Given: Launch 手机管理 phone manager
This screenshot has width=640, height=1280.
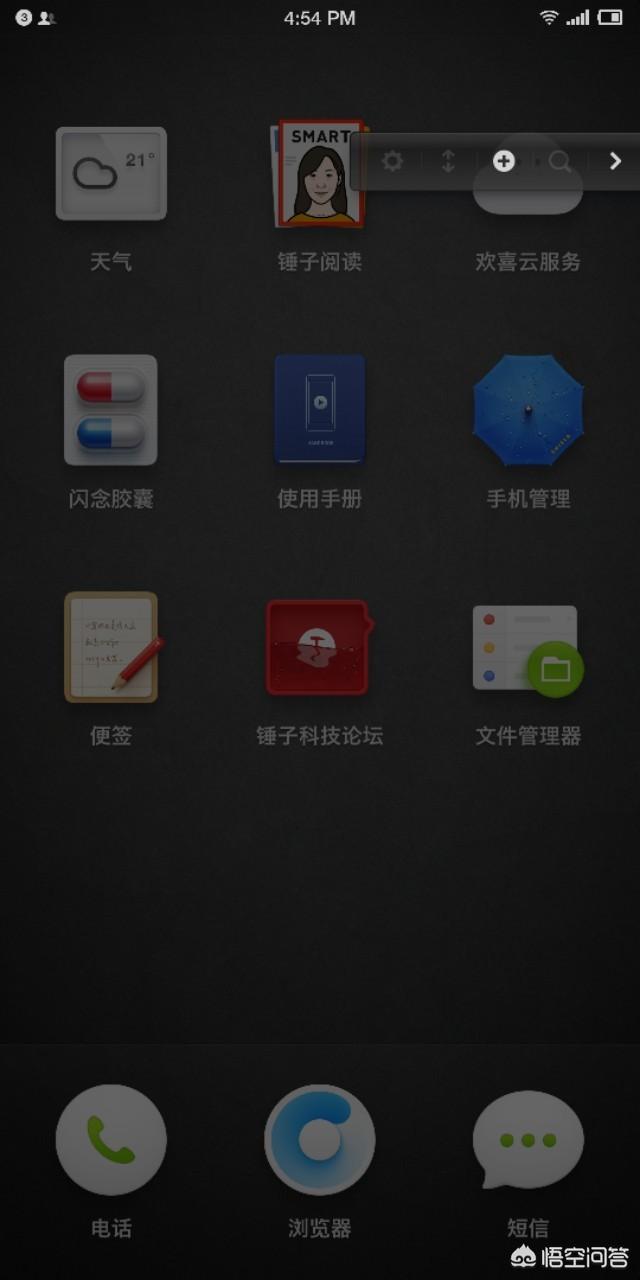Looking at the screenshot, I should pyautogui.click(x=528, y=410).
